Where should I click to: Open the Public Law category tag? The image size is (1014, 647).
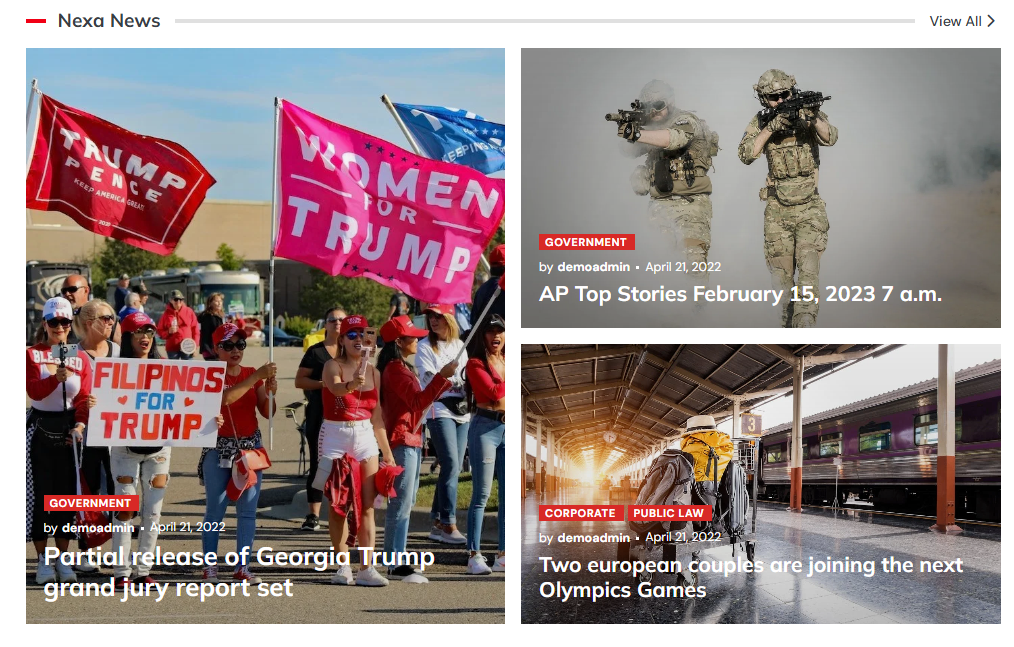pos(669,513)
